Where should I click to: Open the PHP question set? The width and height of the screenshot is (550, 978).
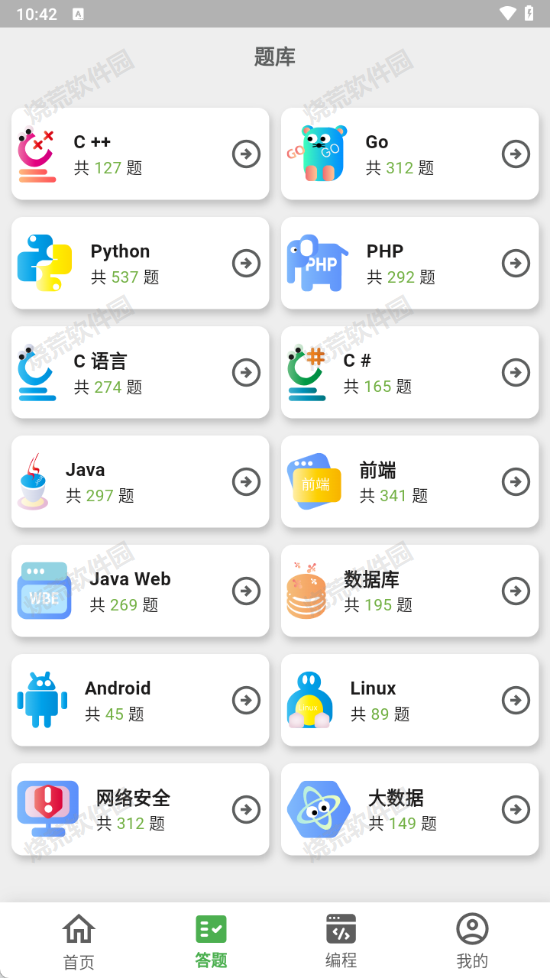pos(410,263)
